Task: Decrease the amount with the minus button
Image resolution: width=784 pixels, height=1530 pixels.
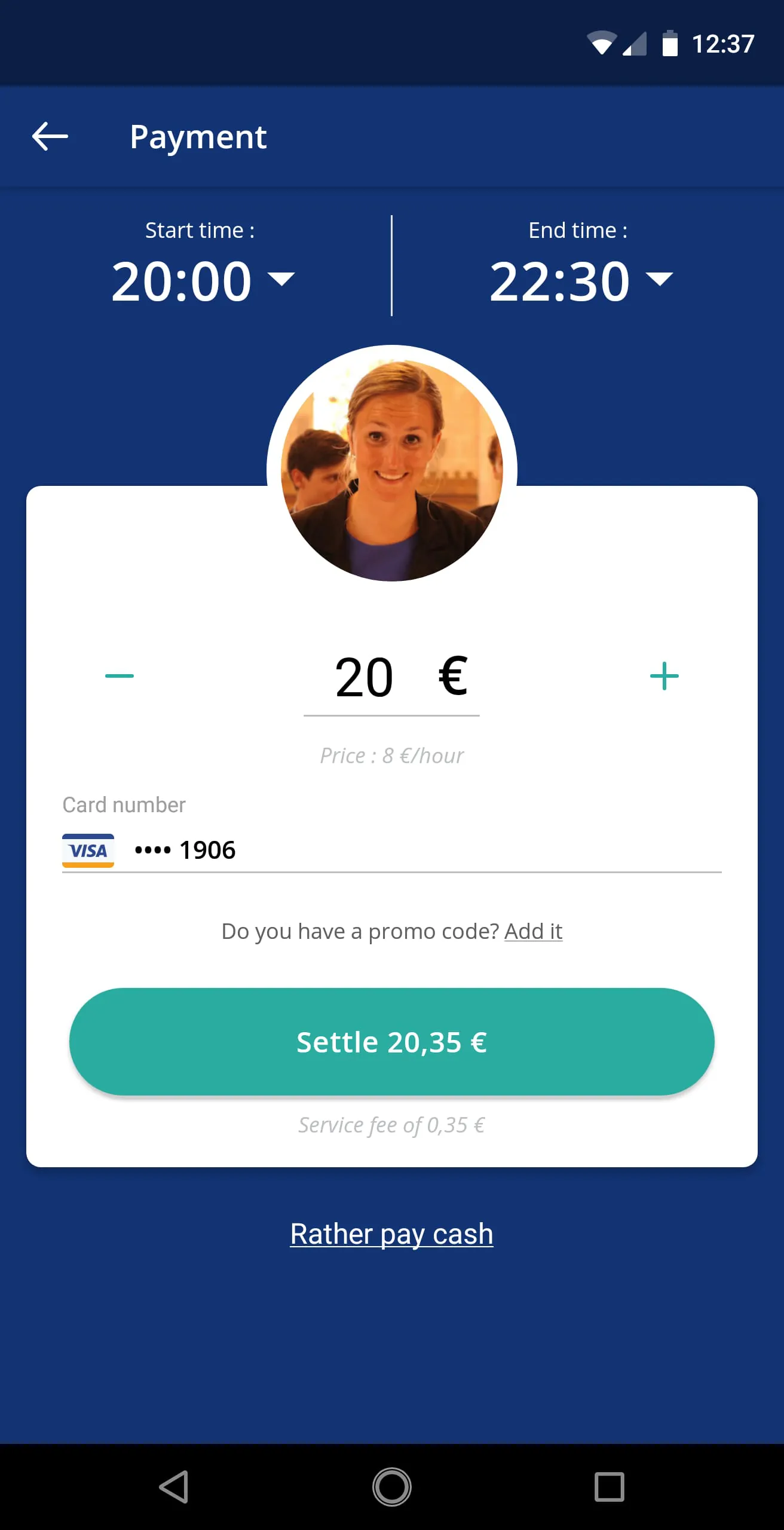Action: 120,676
